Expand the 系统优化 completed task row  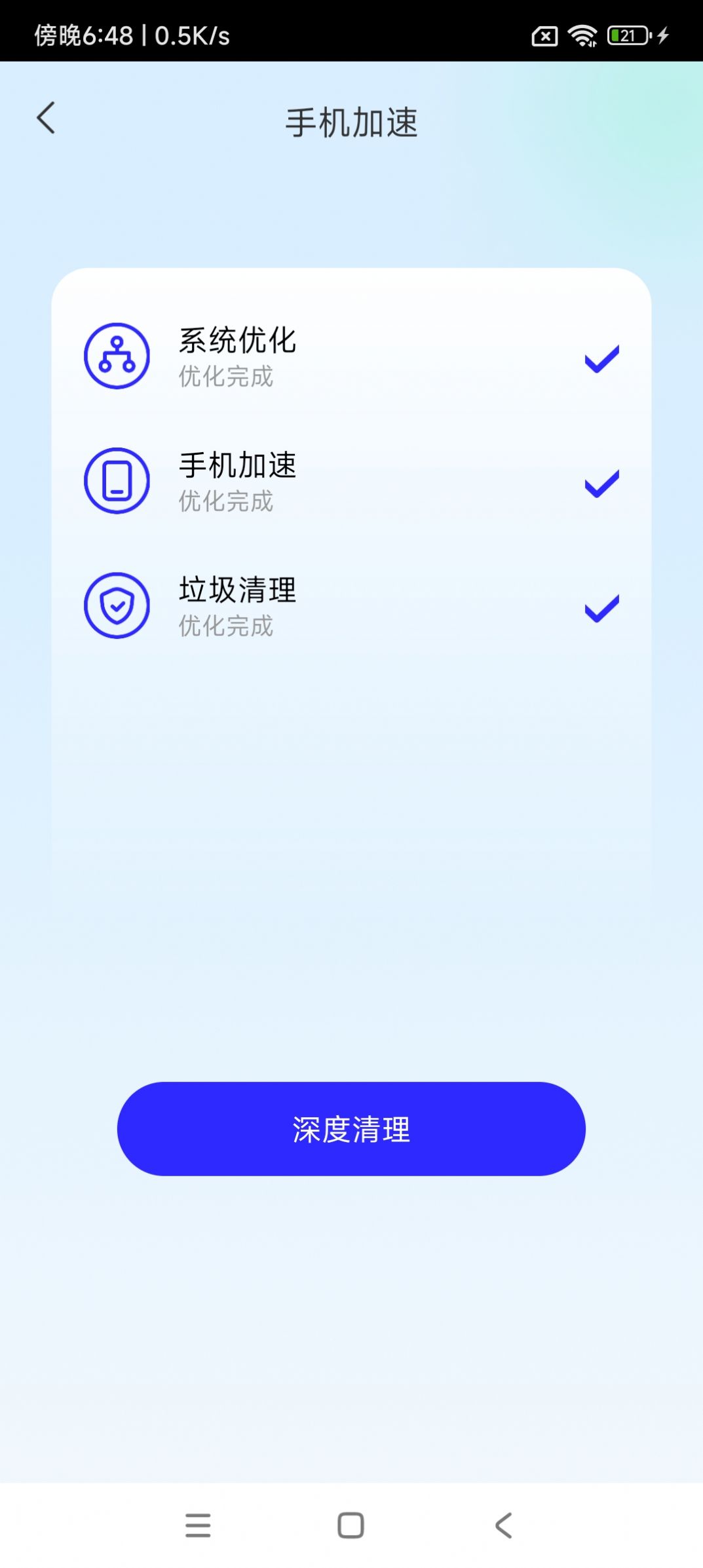(x=351, y=357)
